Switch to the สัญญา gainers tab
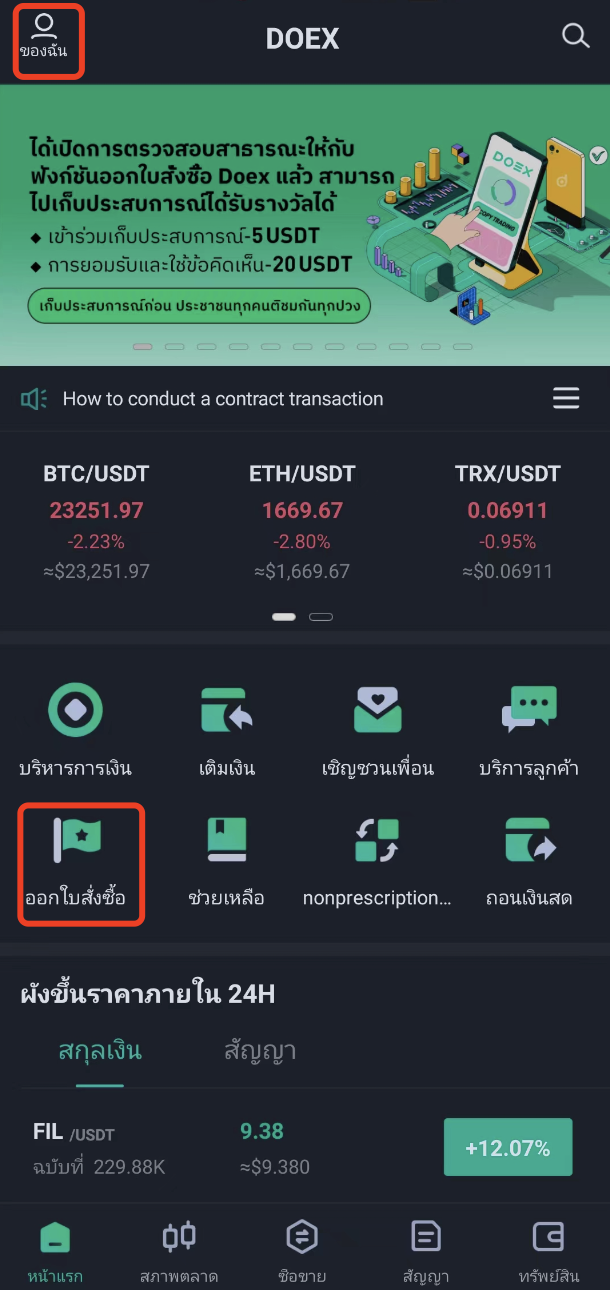Image resolution: width=610 pixels, height=1290 pixels. click(259, 1051)
